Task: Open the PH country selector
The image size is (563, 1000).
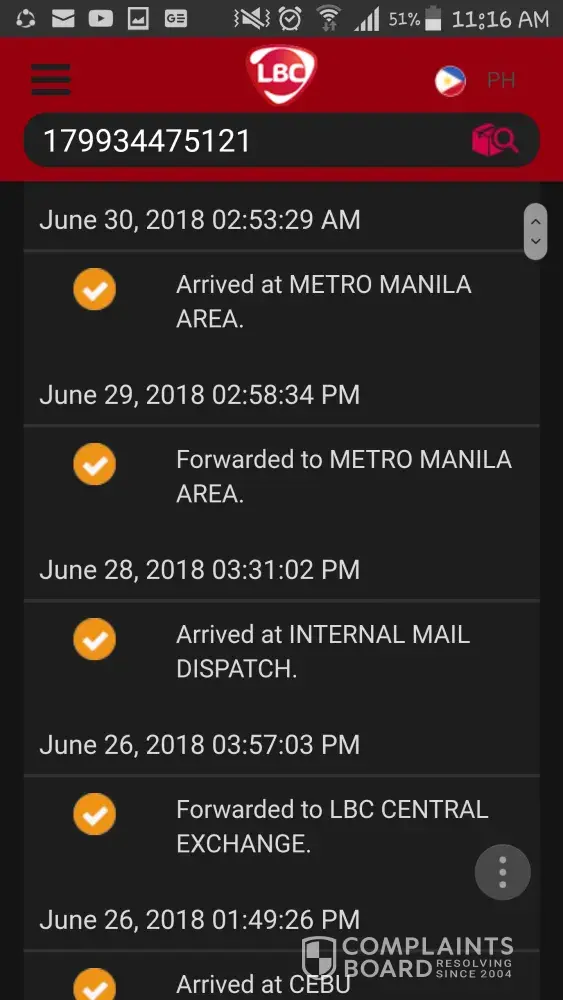Action: point(475,81)
